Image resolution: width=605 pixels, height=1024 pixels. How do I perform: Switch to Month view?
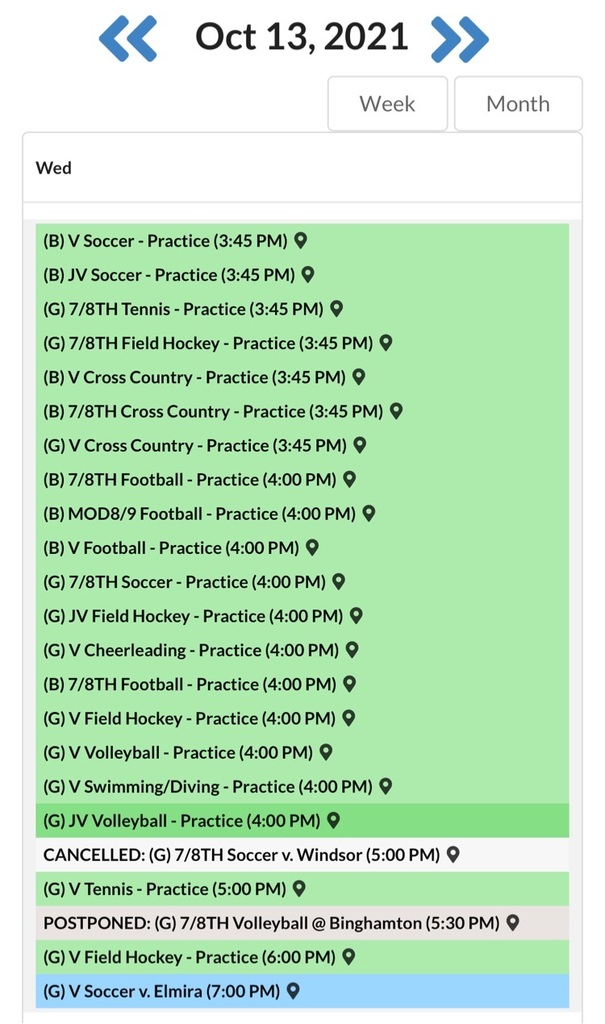[518, 104]
